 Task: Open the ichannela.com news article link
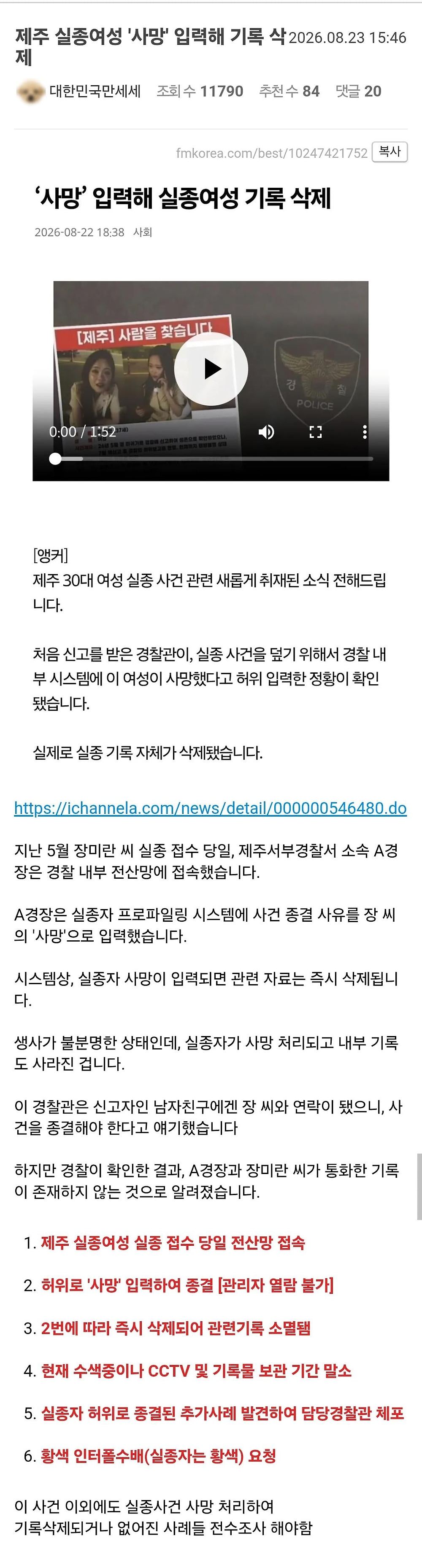[210, 808]
